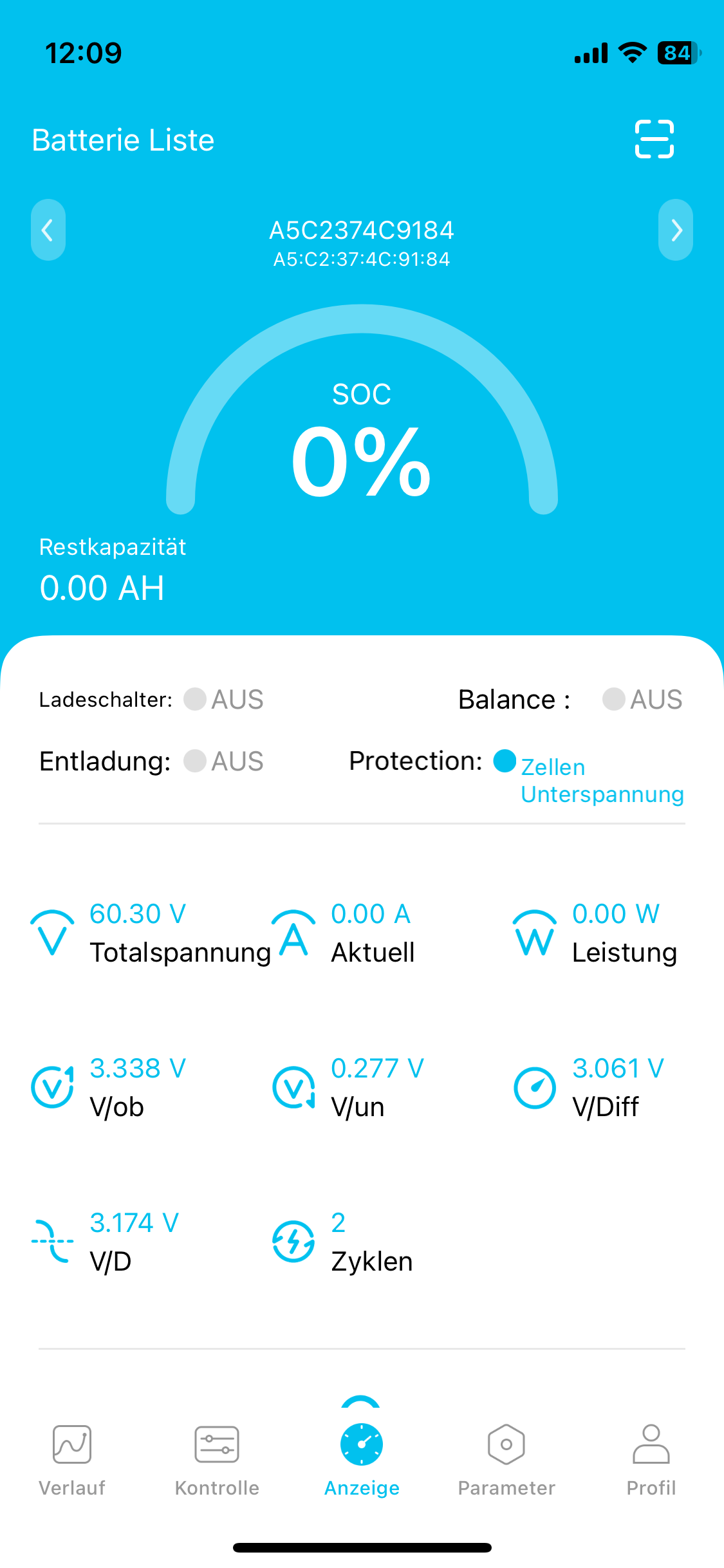724x1568 pixels.
Task: Switch to the Verlauf tab
Action: pos(72,1459)
